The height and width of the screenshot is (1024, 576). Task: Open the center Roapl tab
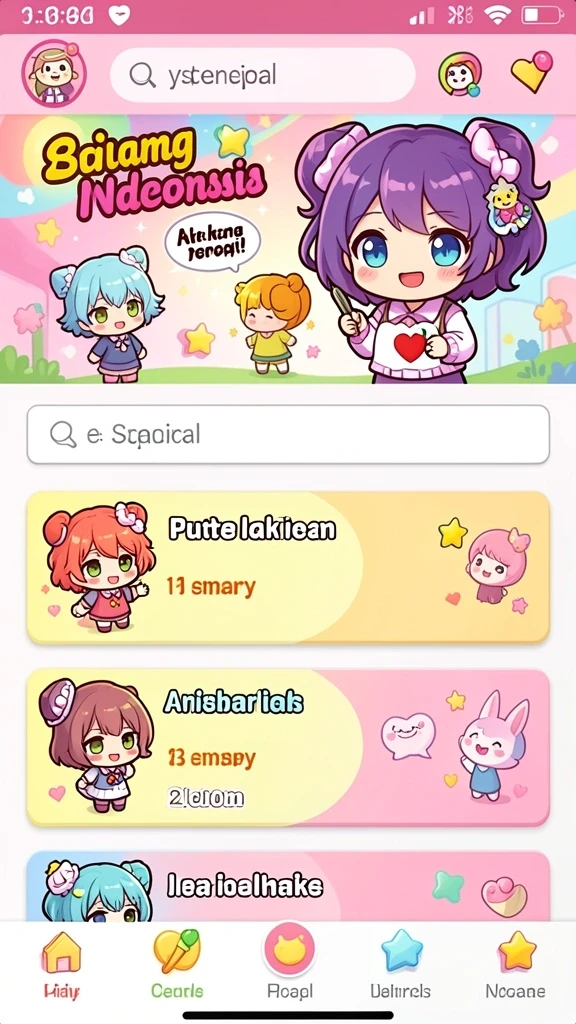click(289, 964)
